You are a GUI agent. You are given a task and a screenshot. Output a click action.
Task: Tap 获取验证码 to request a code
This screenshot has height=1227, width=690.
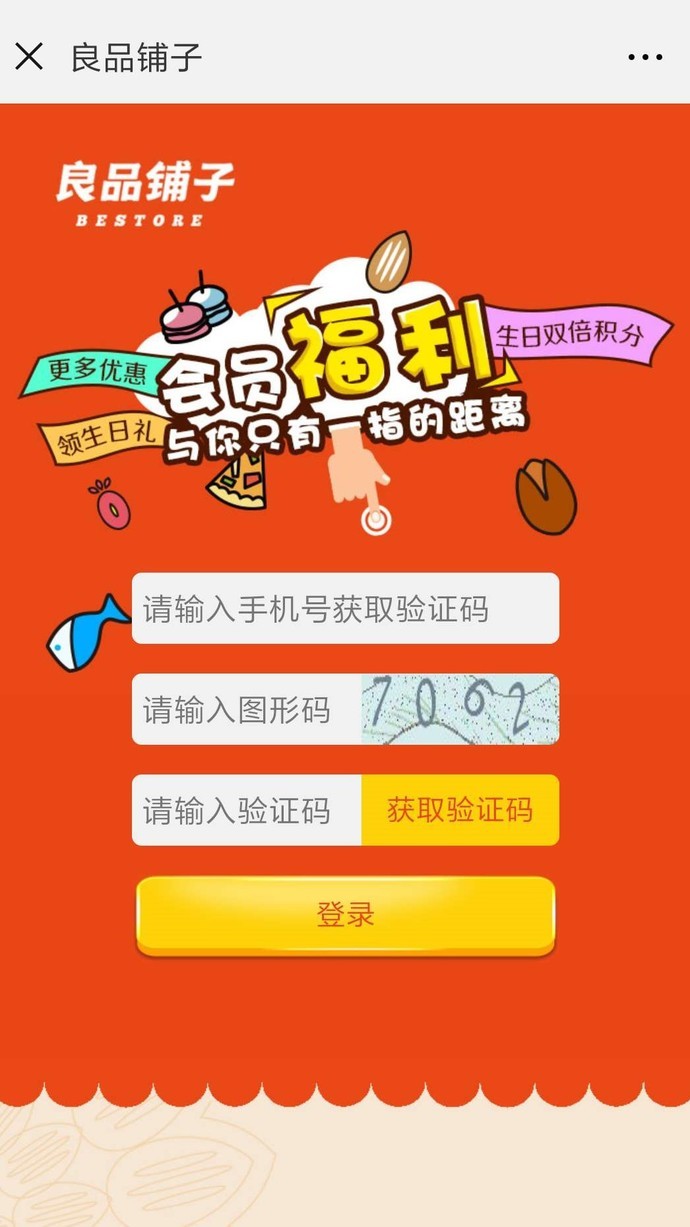tap(460, 810)
